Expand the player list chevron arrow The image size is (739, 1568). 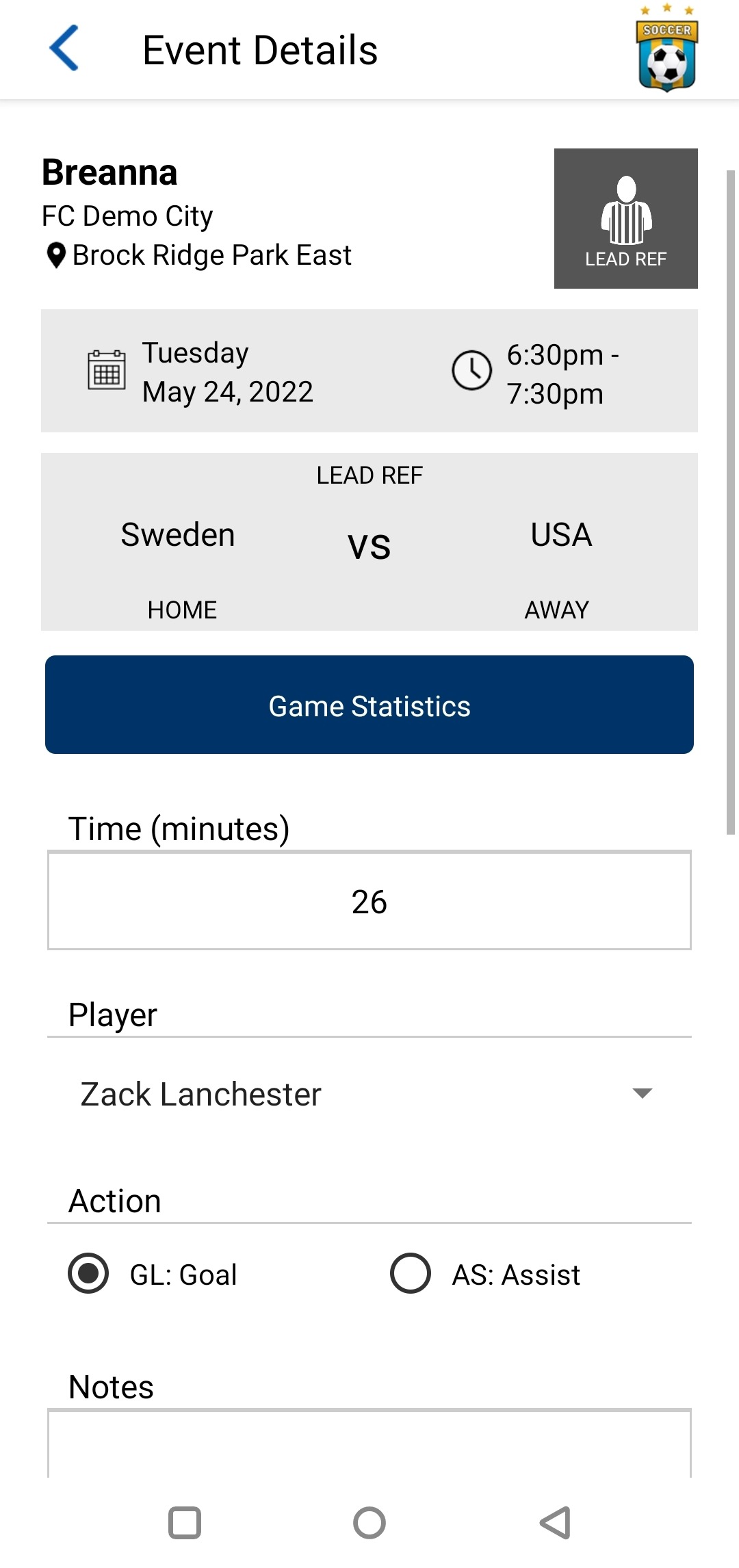pyautogui.click(x=642, y=1094)
